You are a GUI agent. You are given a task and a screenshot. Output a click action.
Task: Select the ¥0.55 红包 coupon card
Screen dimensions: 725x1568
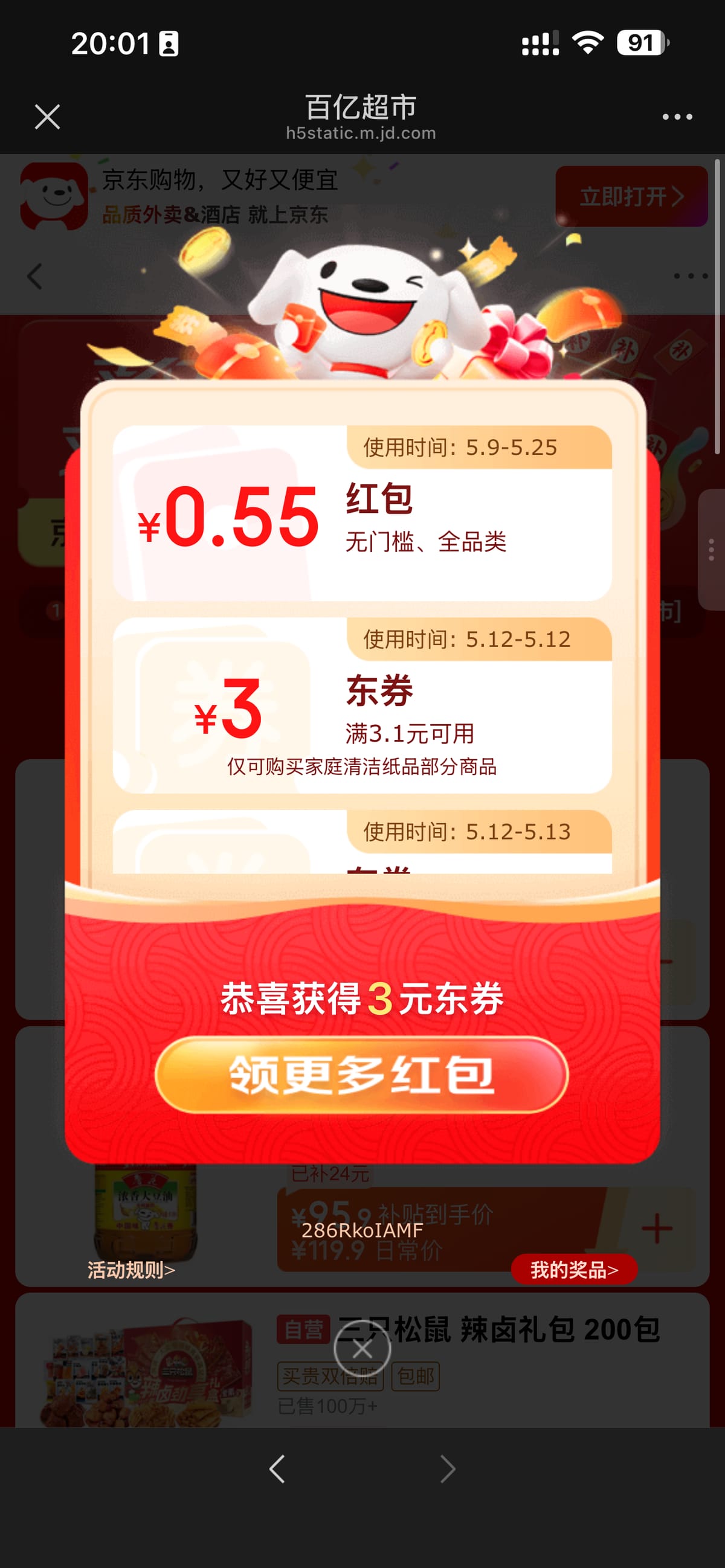point(362,513)
